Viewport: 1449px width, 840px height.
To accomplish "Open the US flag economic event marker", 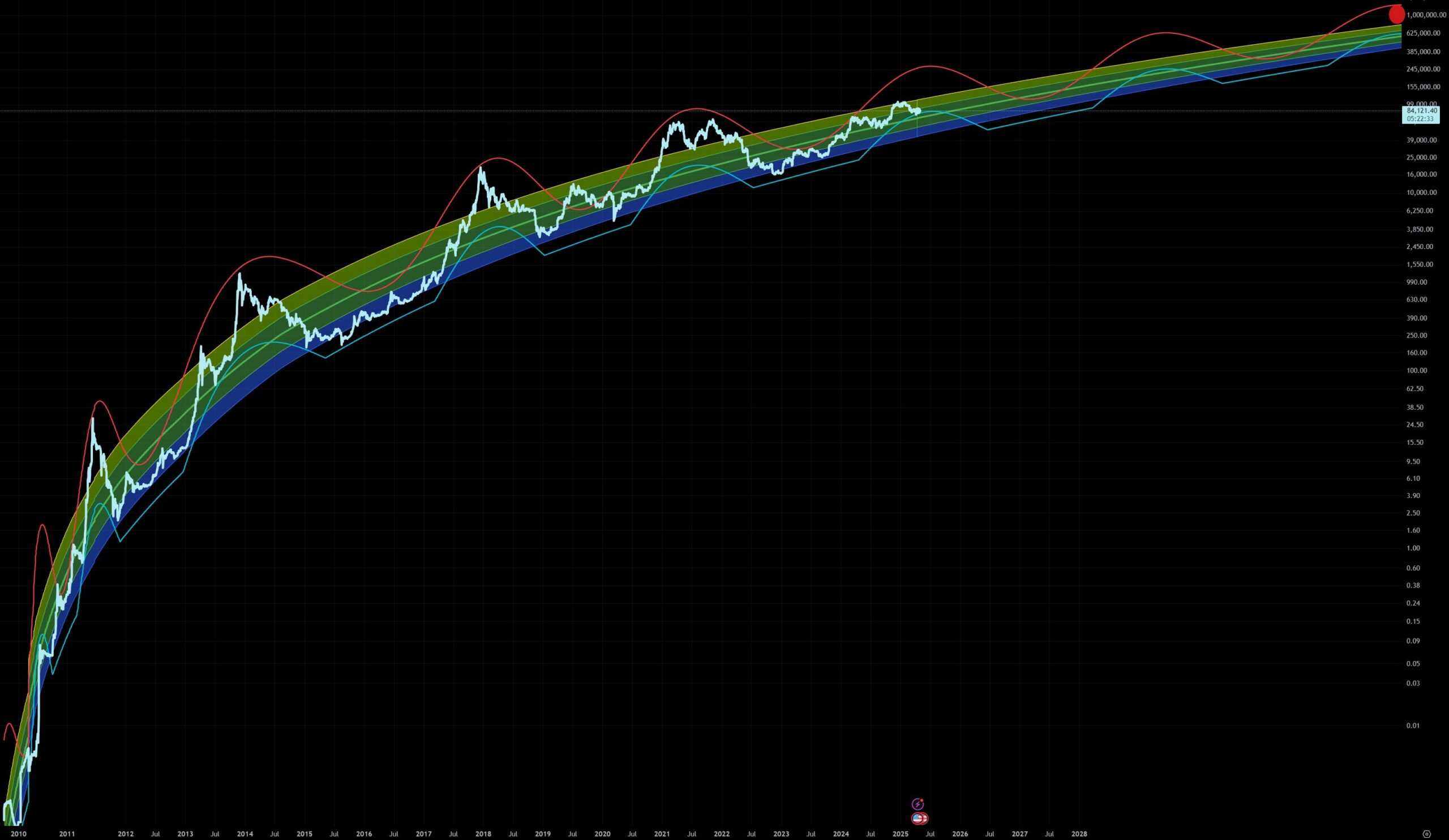I will coord(918,817).
